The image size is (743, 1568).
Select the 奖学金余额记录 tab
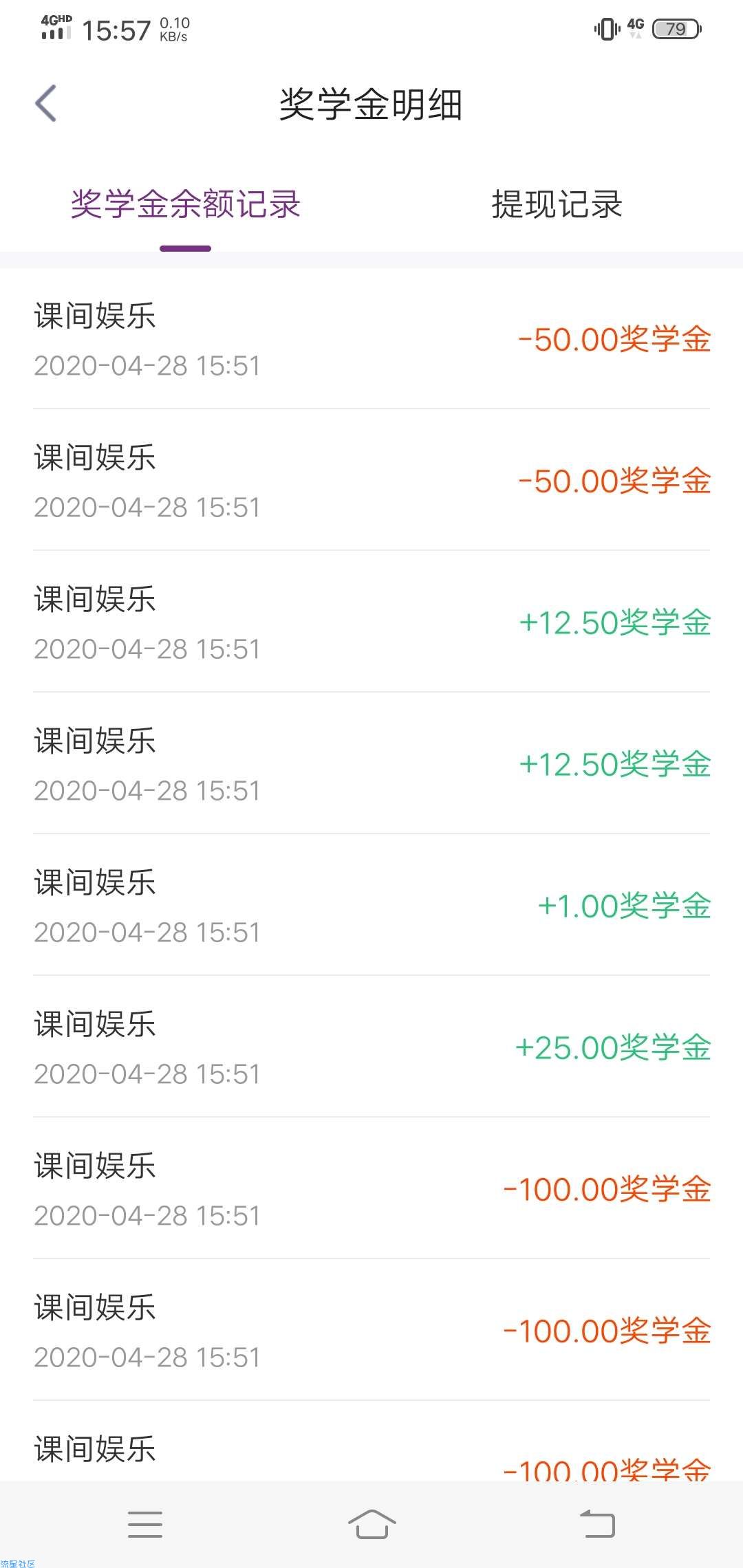[186, 204]
